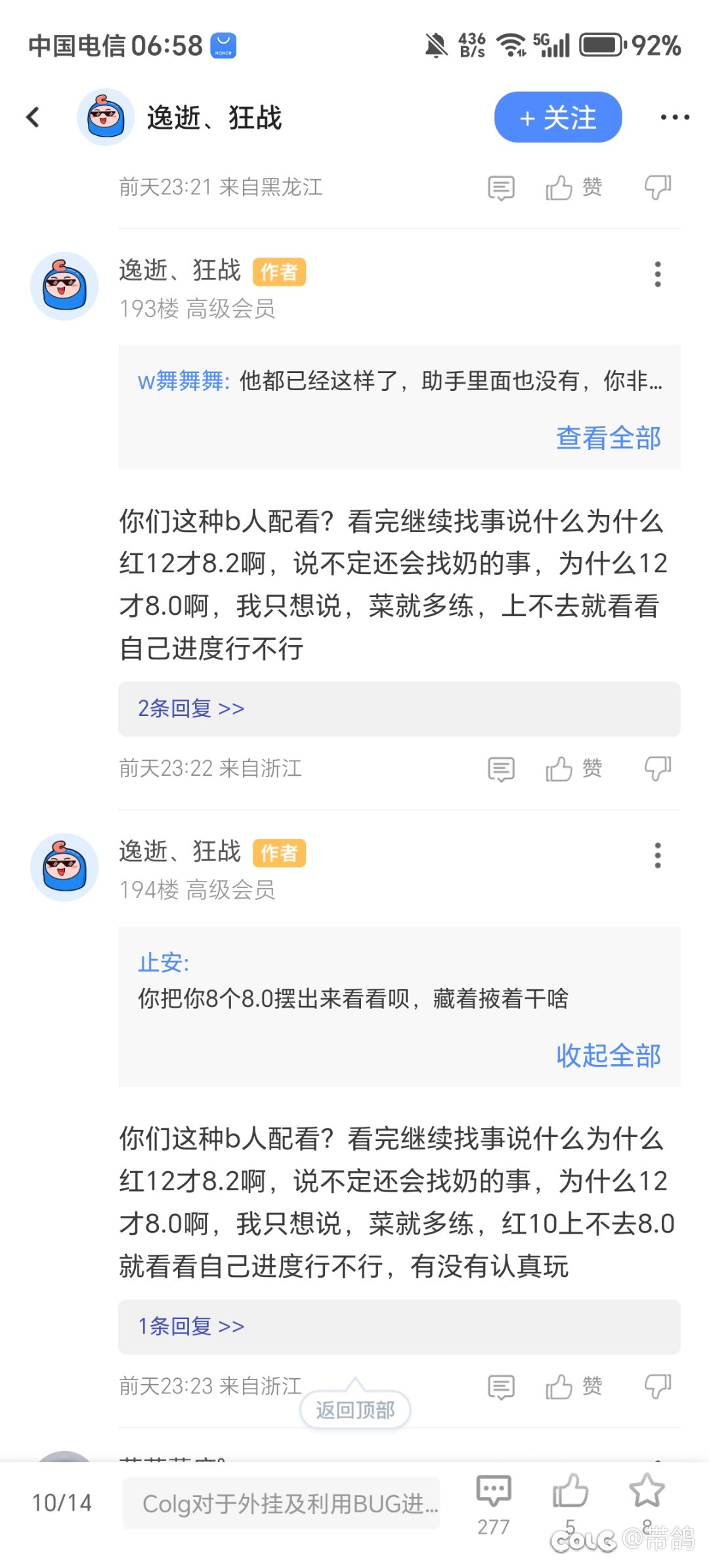Follow 逸逝、狂战 with the 关注 button
709x1568 pixels.
[x=557, y=118]
